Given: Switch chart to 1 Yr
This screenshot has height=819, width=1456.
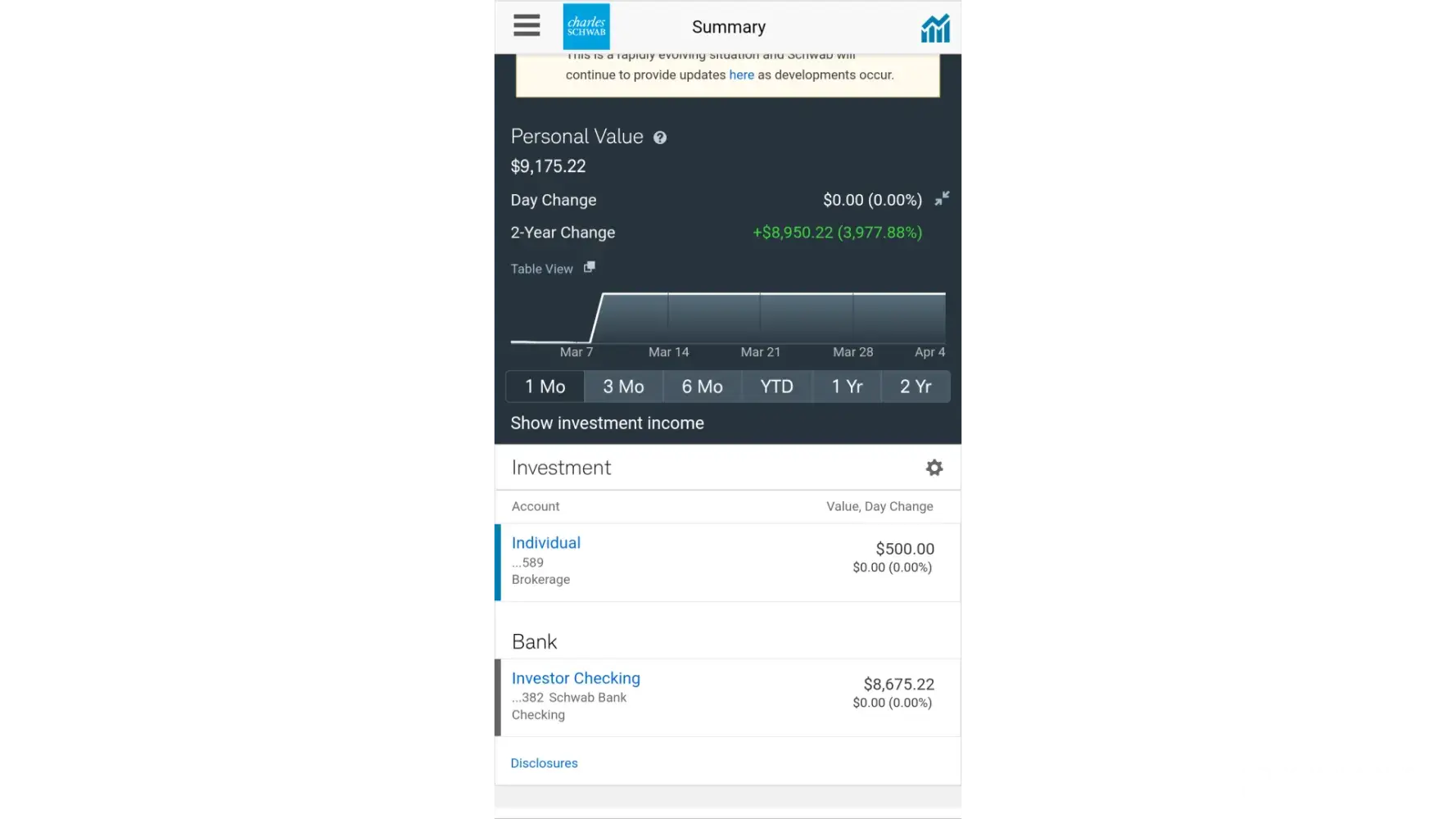Looking at the screenshot, I should (847, 387).
